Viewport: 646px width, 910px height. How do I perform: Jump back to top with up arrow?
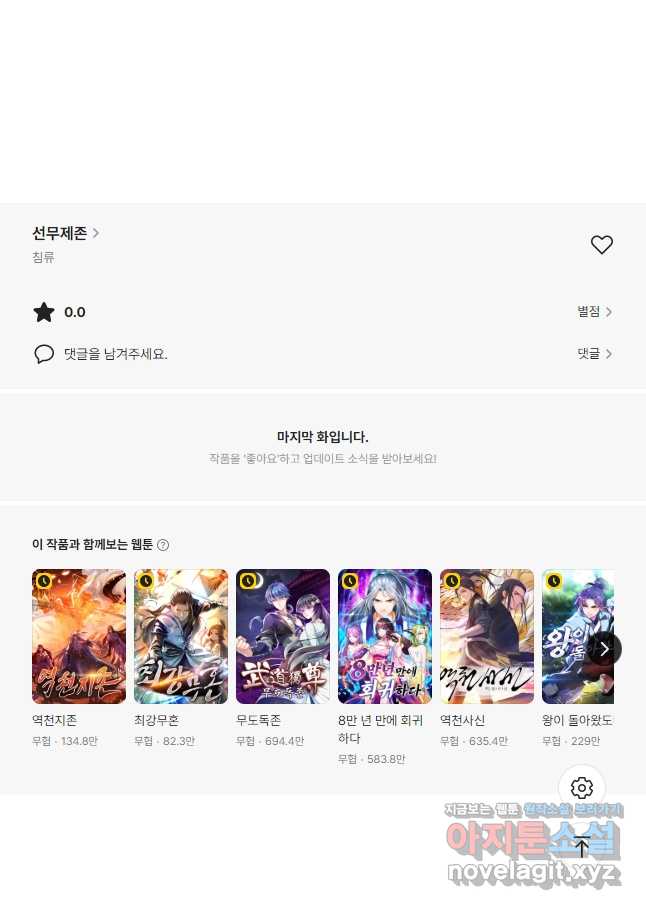(582, 847)
